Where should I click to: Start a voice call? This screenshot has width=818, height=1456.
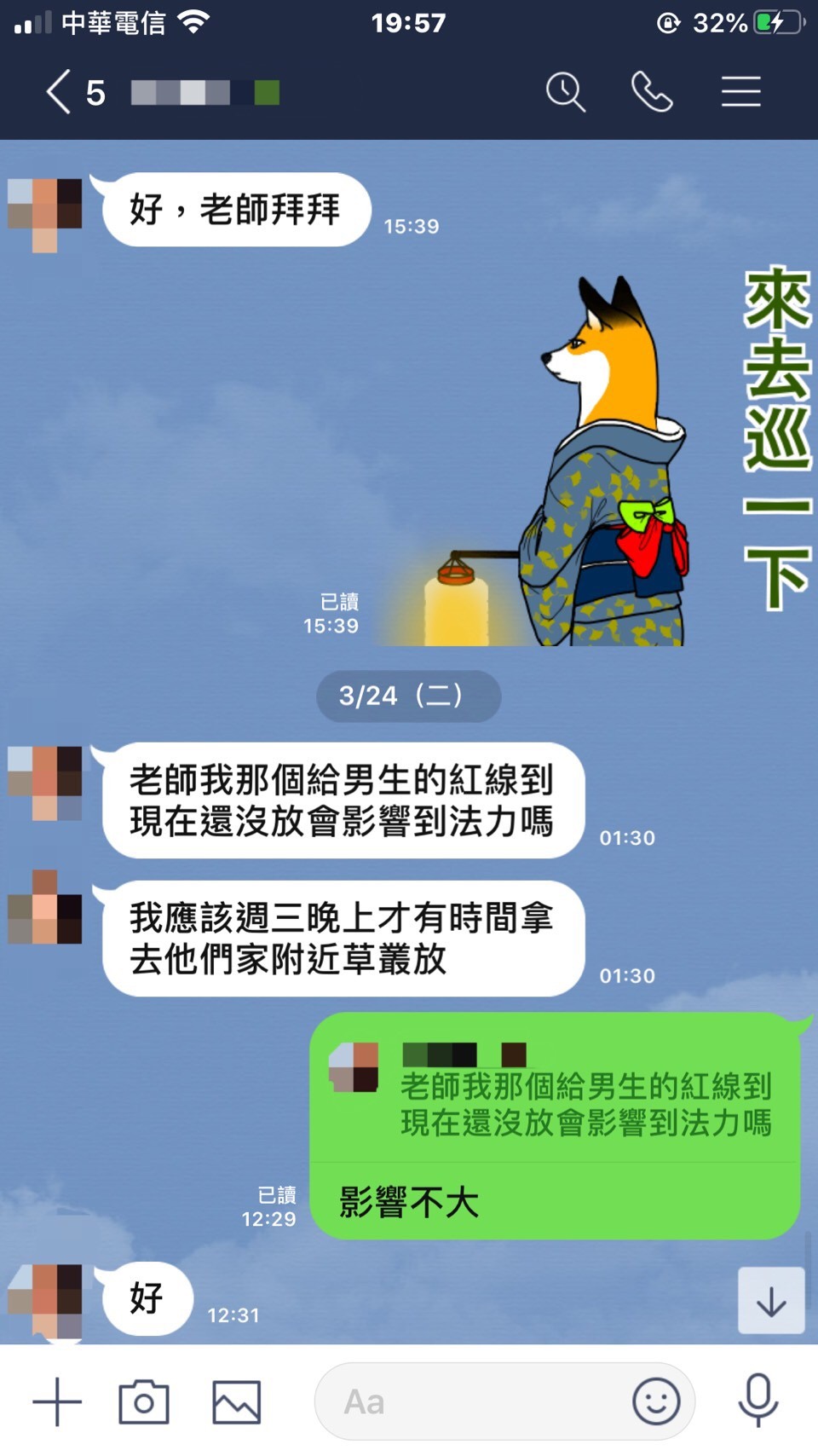point(652,92)
